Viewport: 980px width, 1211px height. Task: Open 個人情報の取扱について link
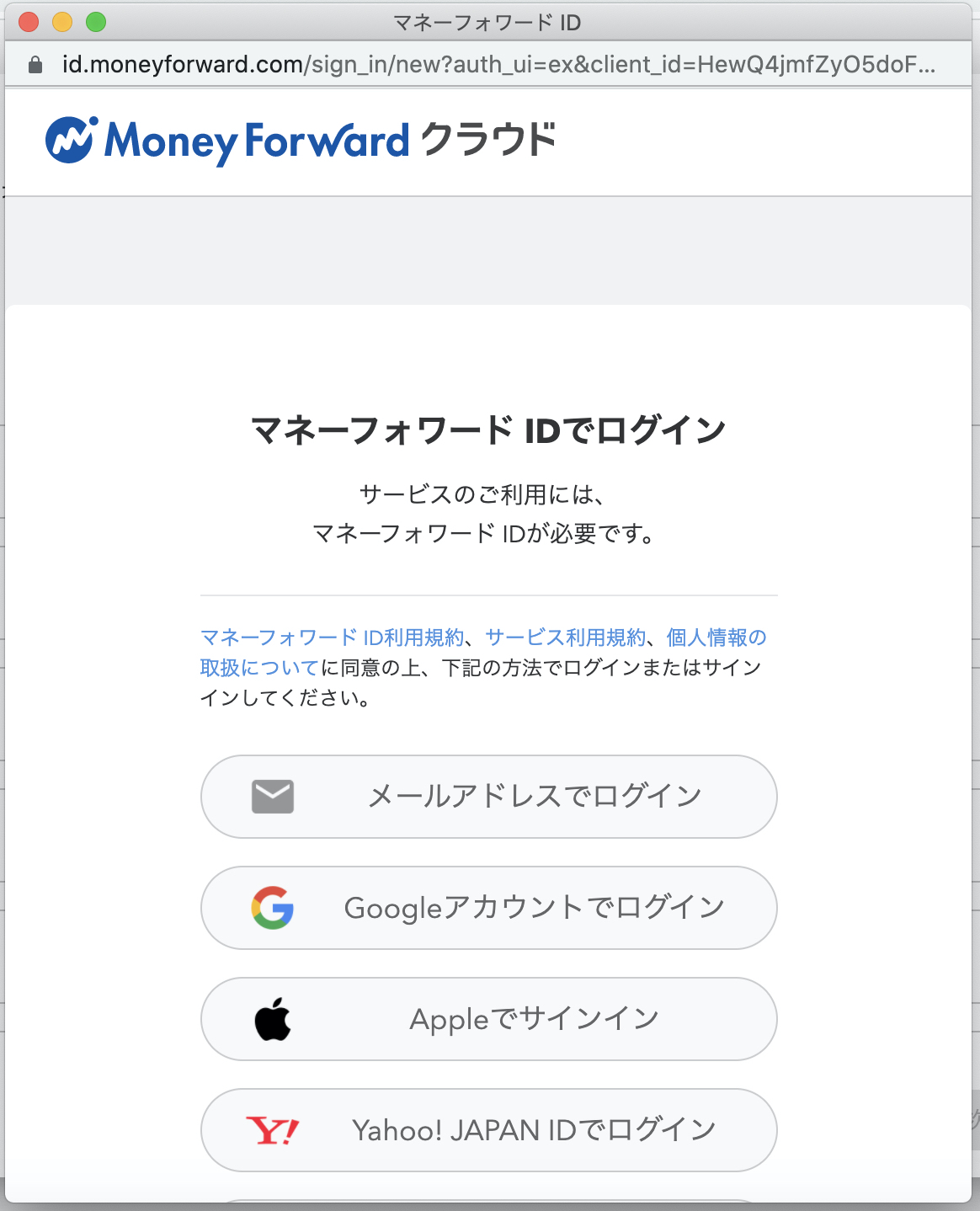click(716, 638)
